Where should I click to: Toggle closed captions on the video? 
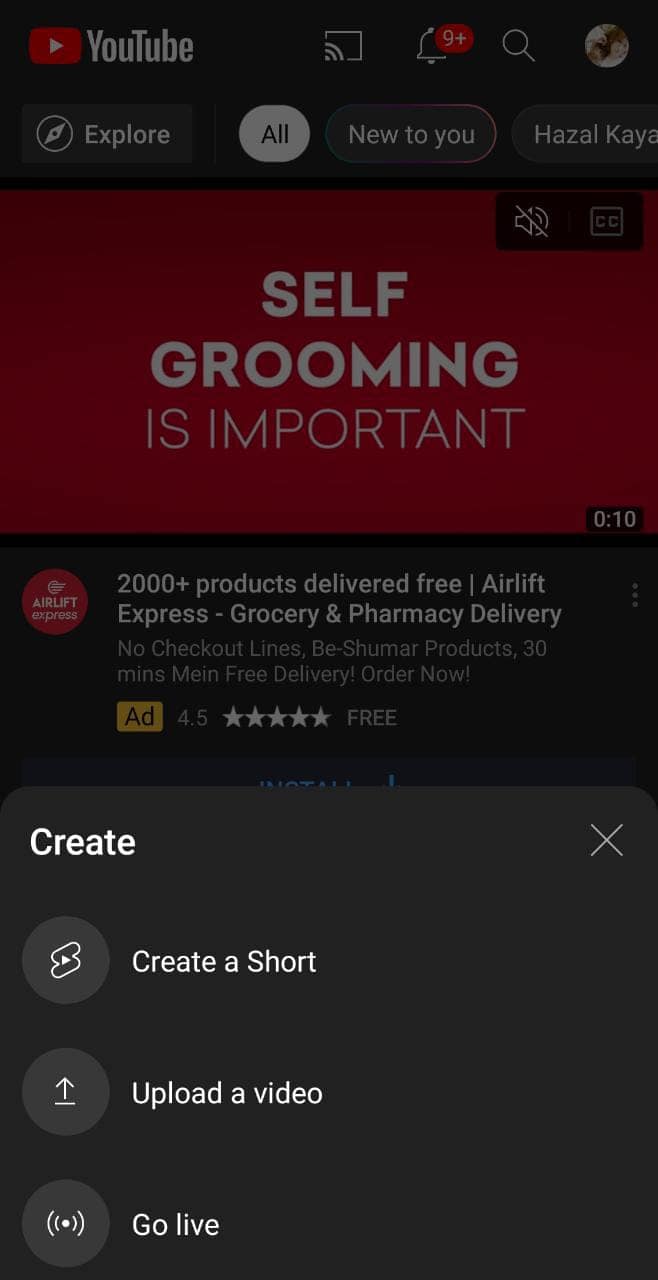pos(606,222)
